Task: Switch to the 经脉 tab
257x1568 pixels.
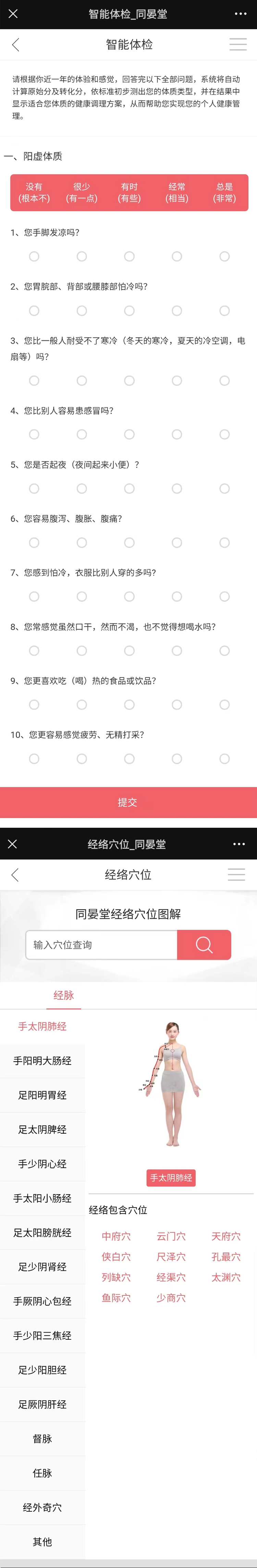Action: click(x=64, y=995)
